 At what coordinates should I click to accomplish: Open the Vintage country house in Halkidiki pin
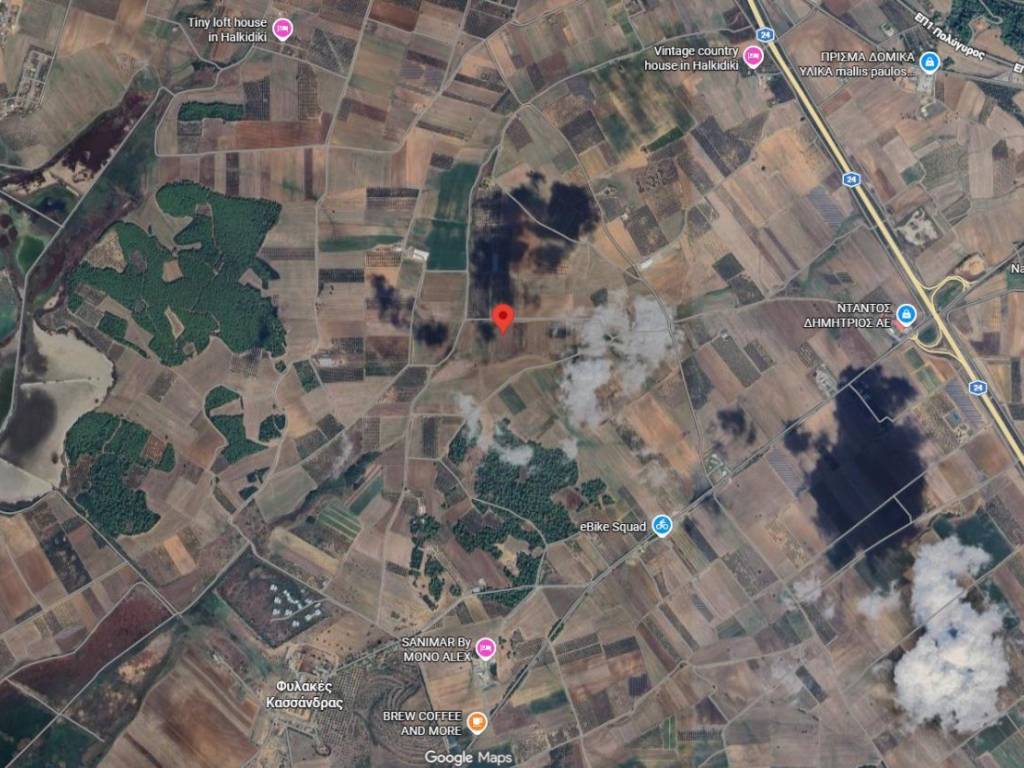pos(753,57)
